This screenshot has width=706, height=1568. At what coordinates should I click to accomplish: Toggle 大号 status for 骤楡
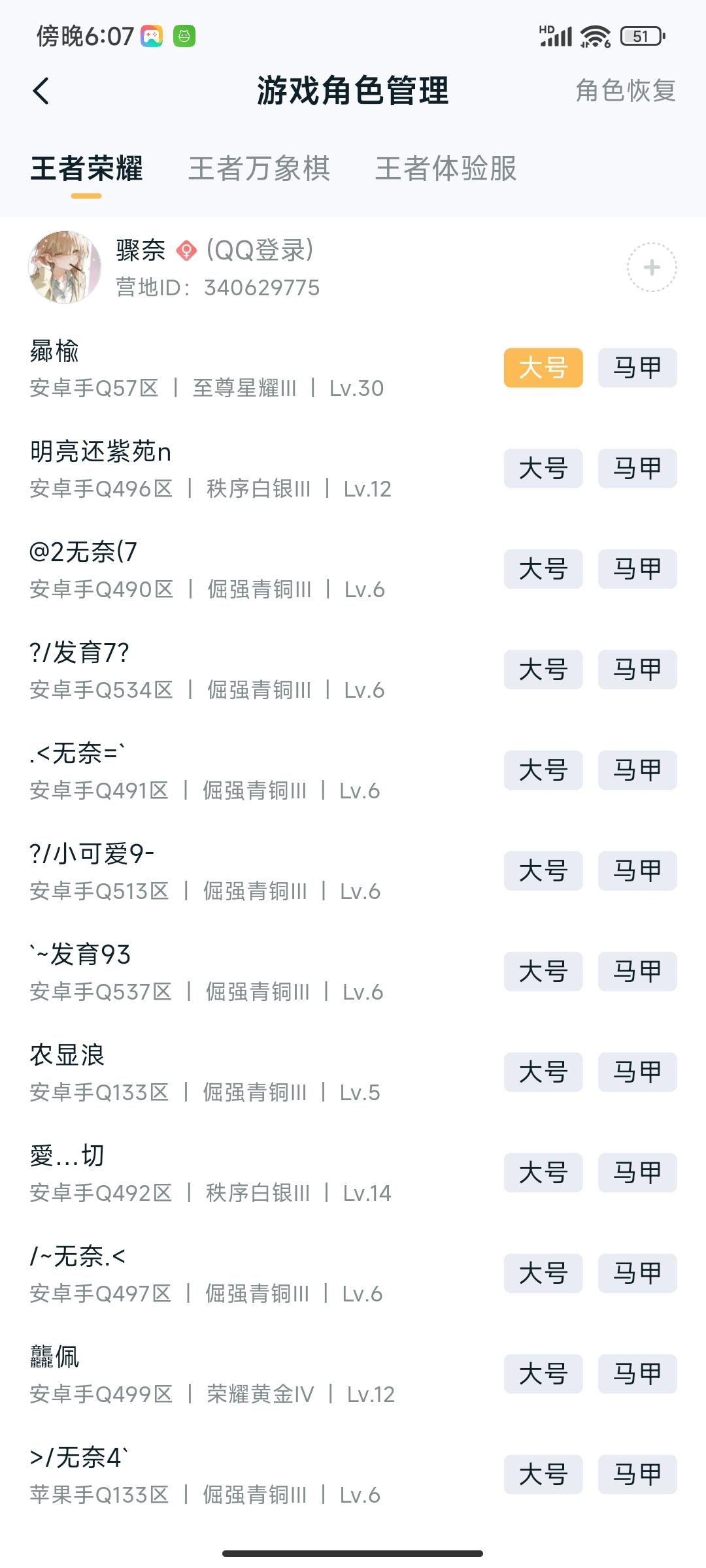tap(544, 368)
